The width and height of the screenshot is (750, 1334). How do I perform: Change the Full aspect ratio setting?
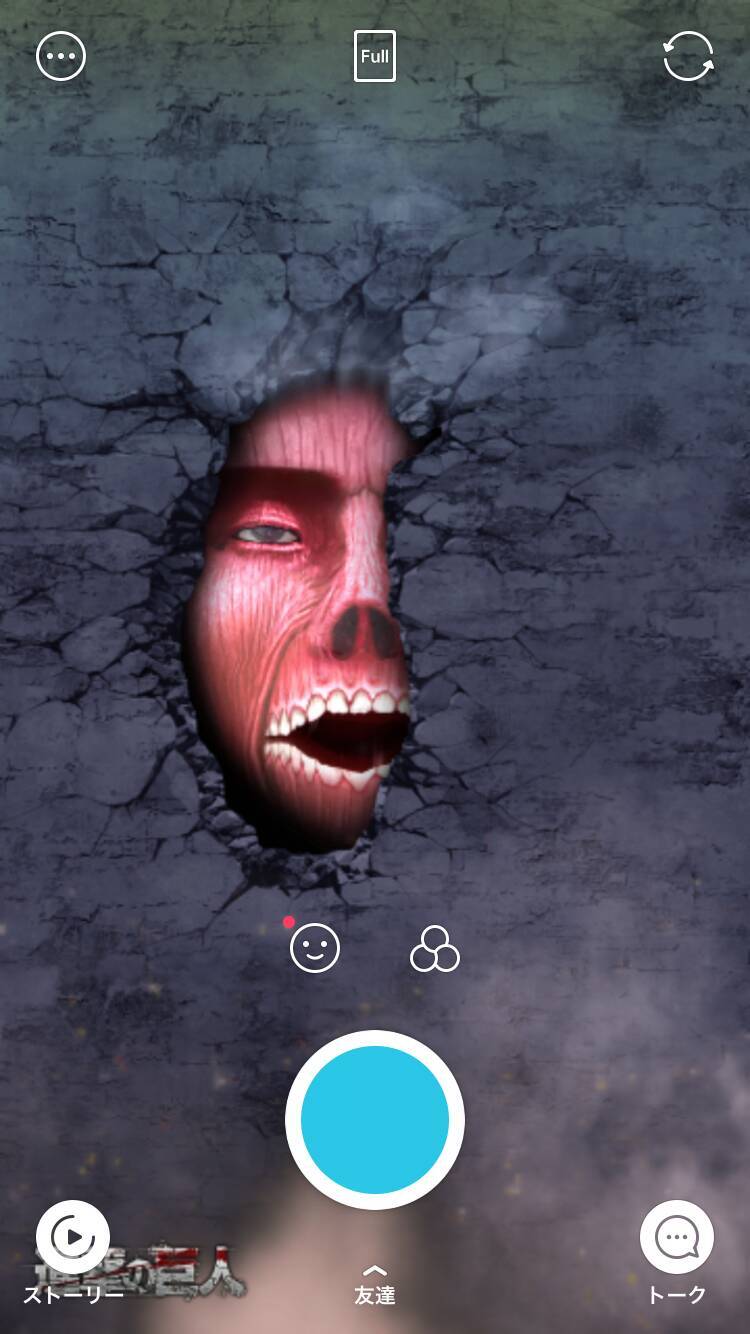tap(375, 56)
